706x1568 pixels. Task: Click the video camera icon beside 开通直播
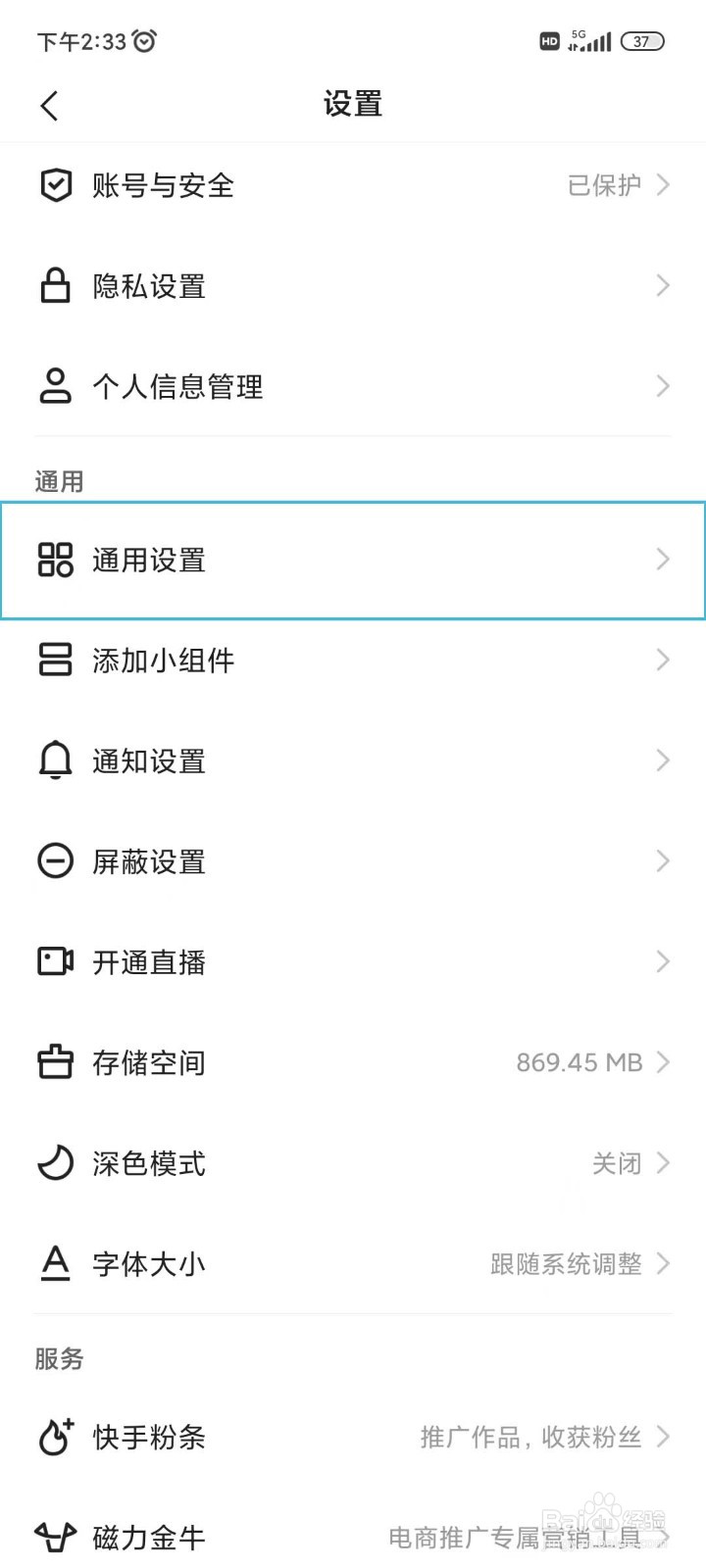tap(56, 961)
